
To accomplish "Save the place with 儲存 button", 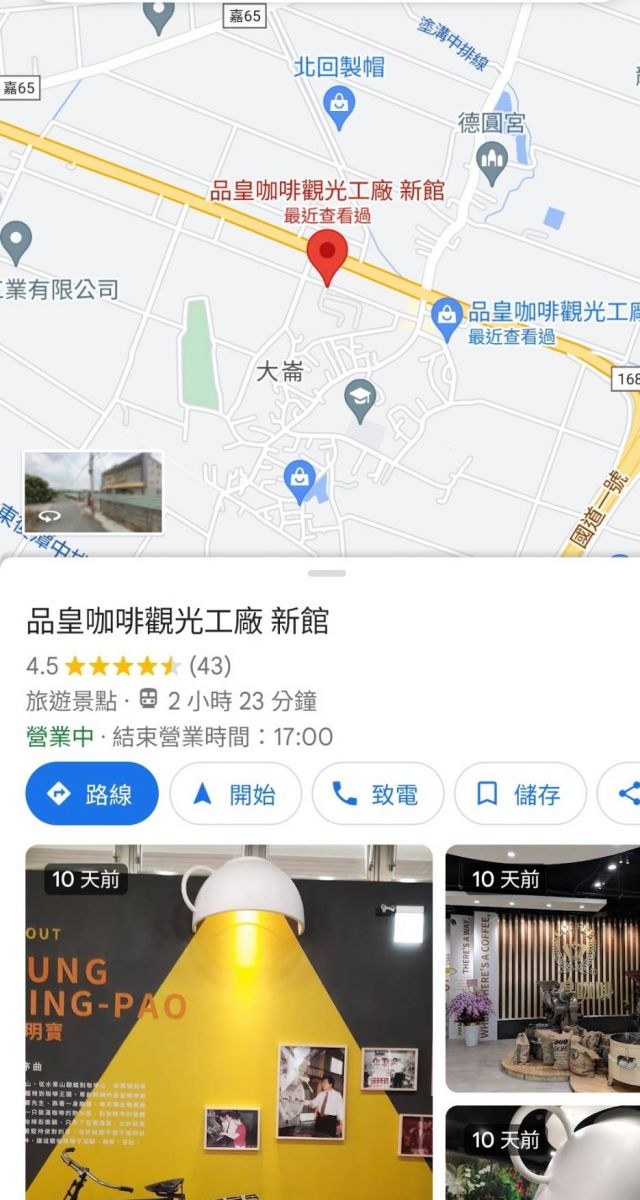I will [520, 794].
